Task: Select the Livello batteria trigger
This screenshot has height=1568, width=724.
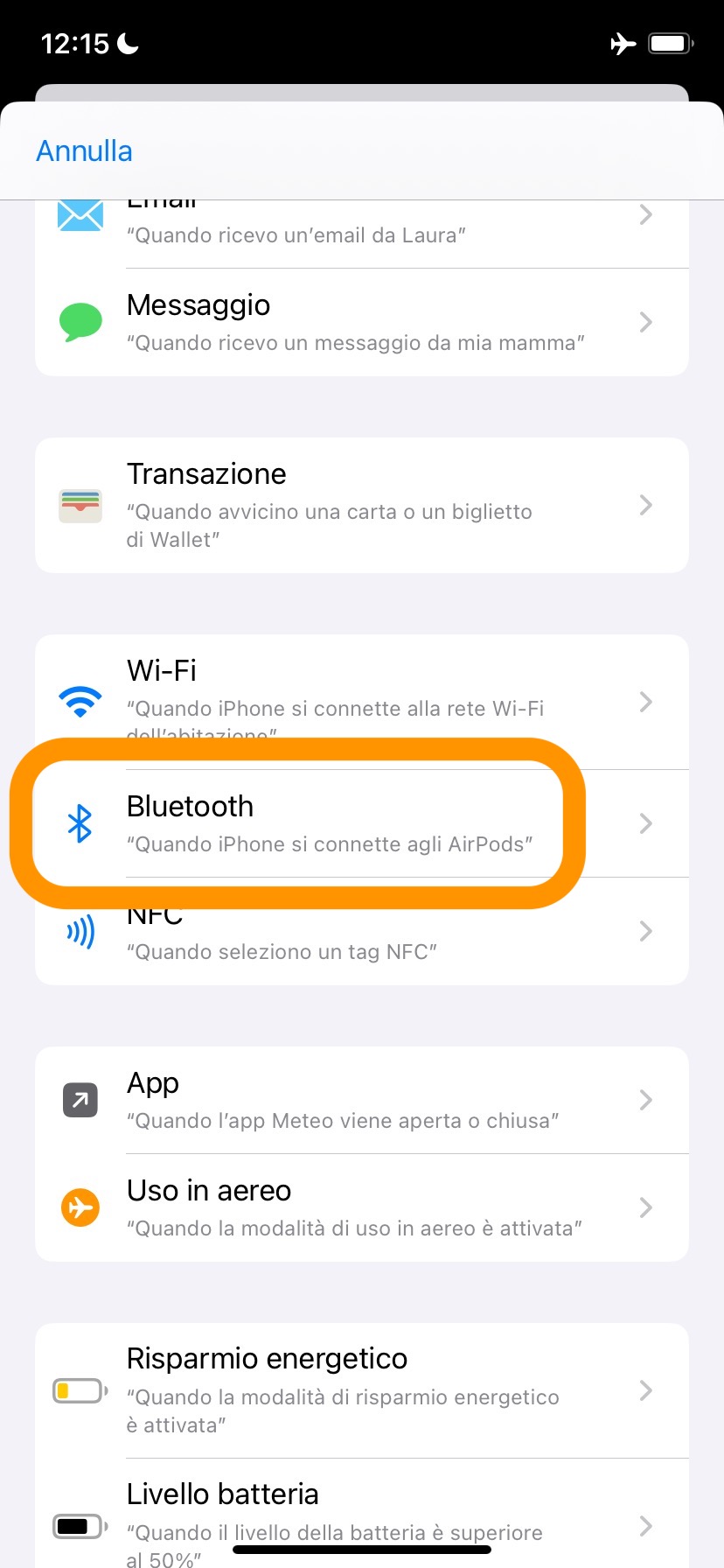Action: pos(361,1518)
